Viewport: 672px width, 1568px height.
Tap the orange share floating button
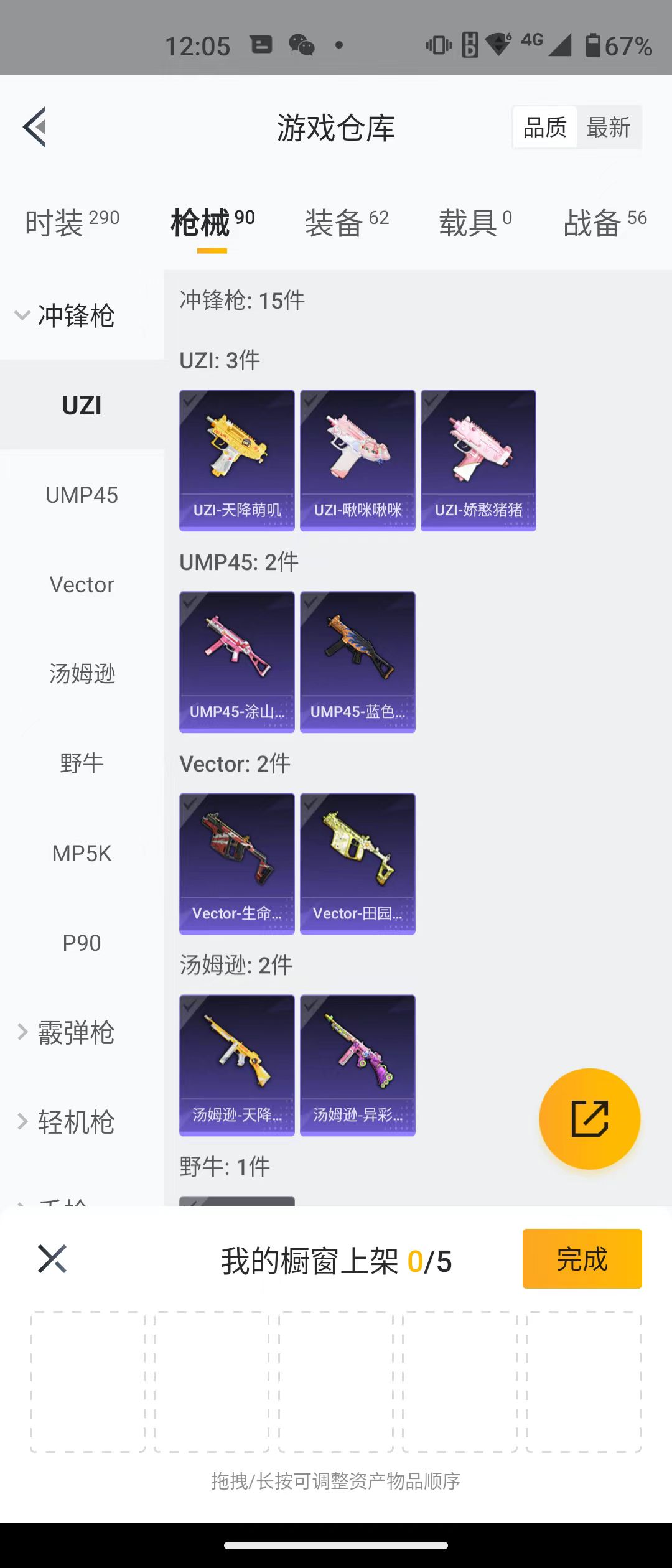tap(589, 1118)
